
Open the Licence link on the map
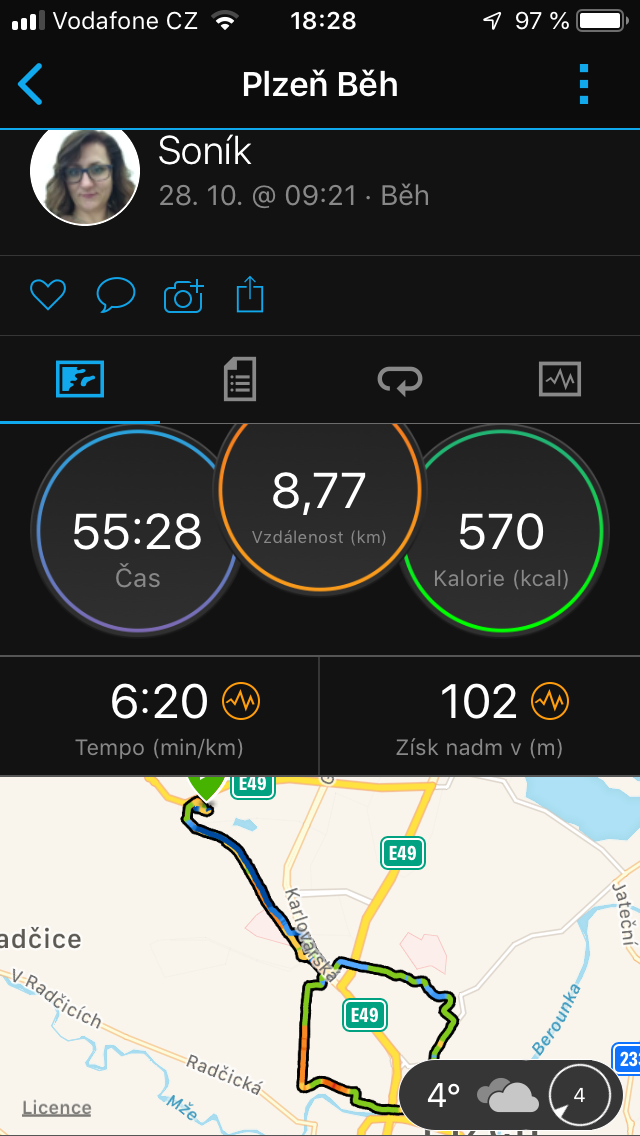(57, 1108)
